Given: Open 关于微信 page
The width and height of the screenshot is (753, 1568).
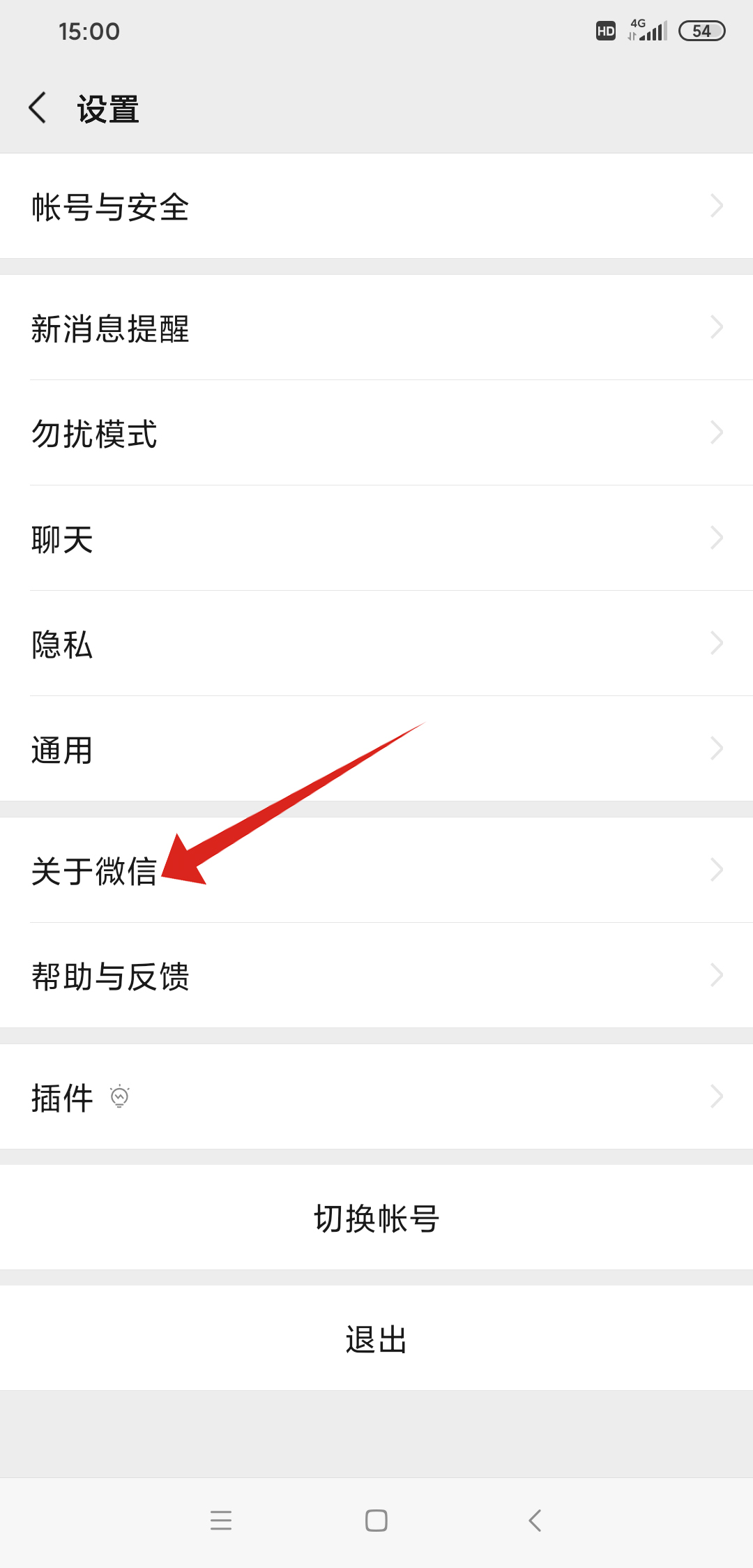Looking at the screenshot, I should 376,870.
